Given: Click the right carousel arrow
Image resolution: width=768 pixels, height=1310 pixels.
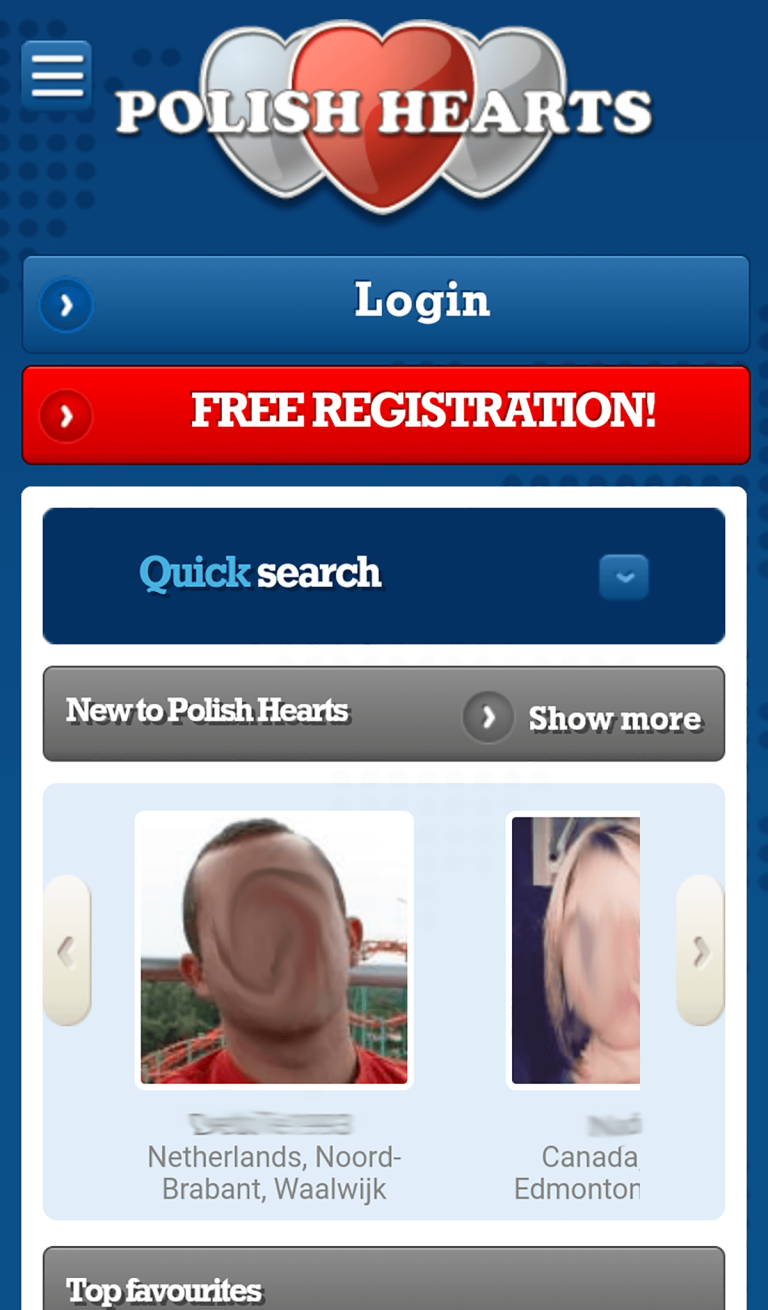Looking at the screenshot, I should (701, 953).
